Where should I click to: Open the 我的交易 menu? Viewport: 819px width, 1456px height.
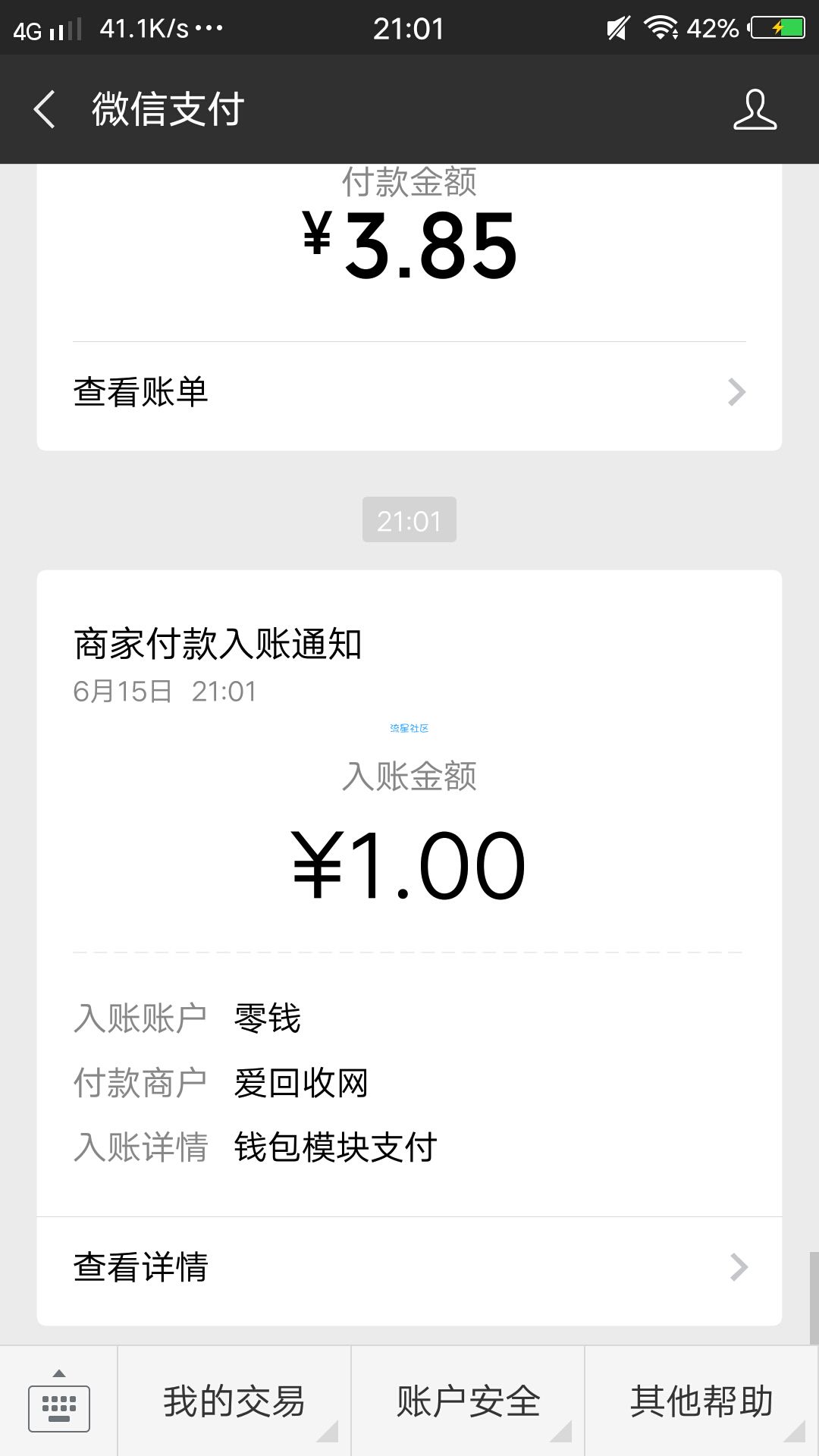point(234,1401)
